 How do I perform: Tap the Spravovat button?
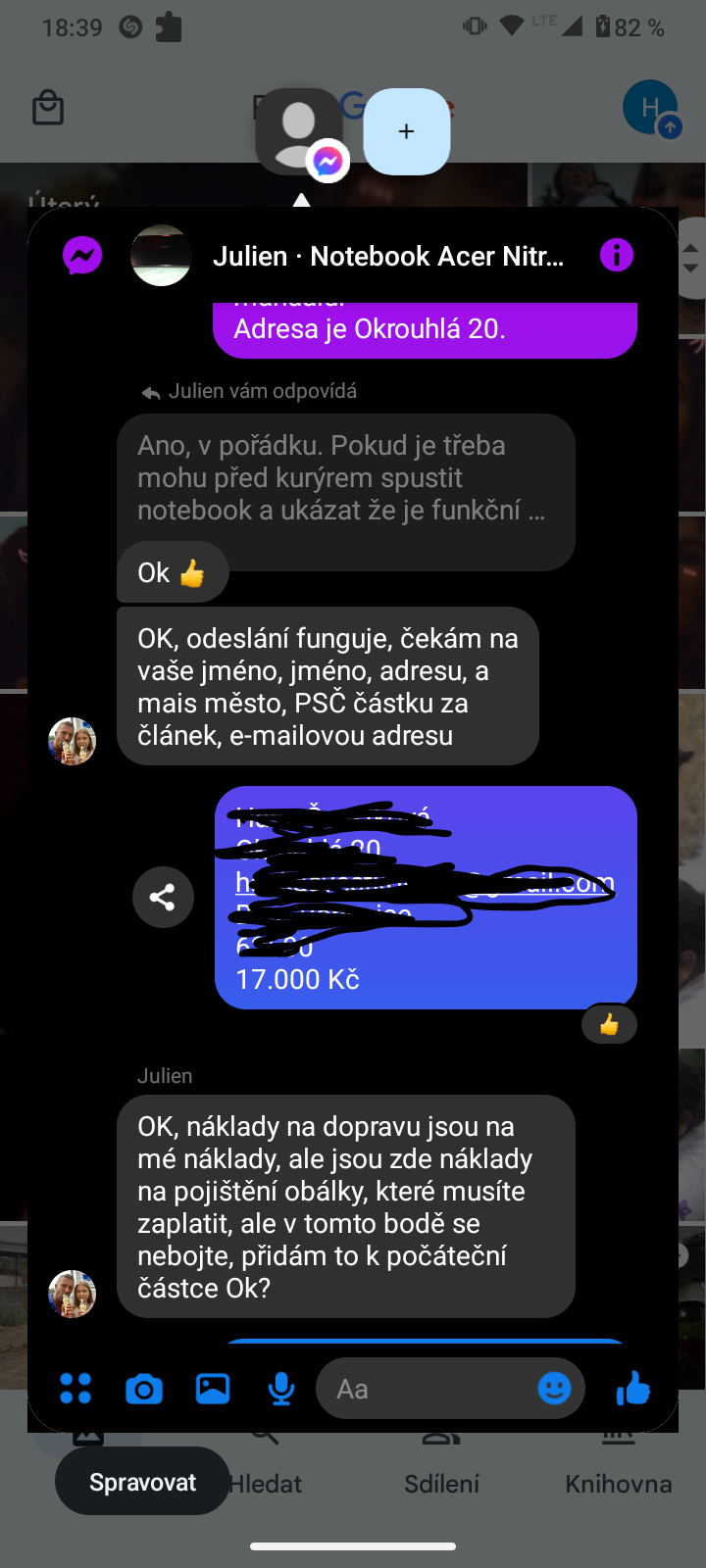(x=142, y=1482)
